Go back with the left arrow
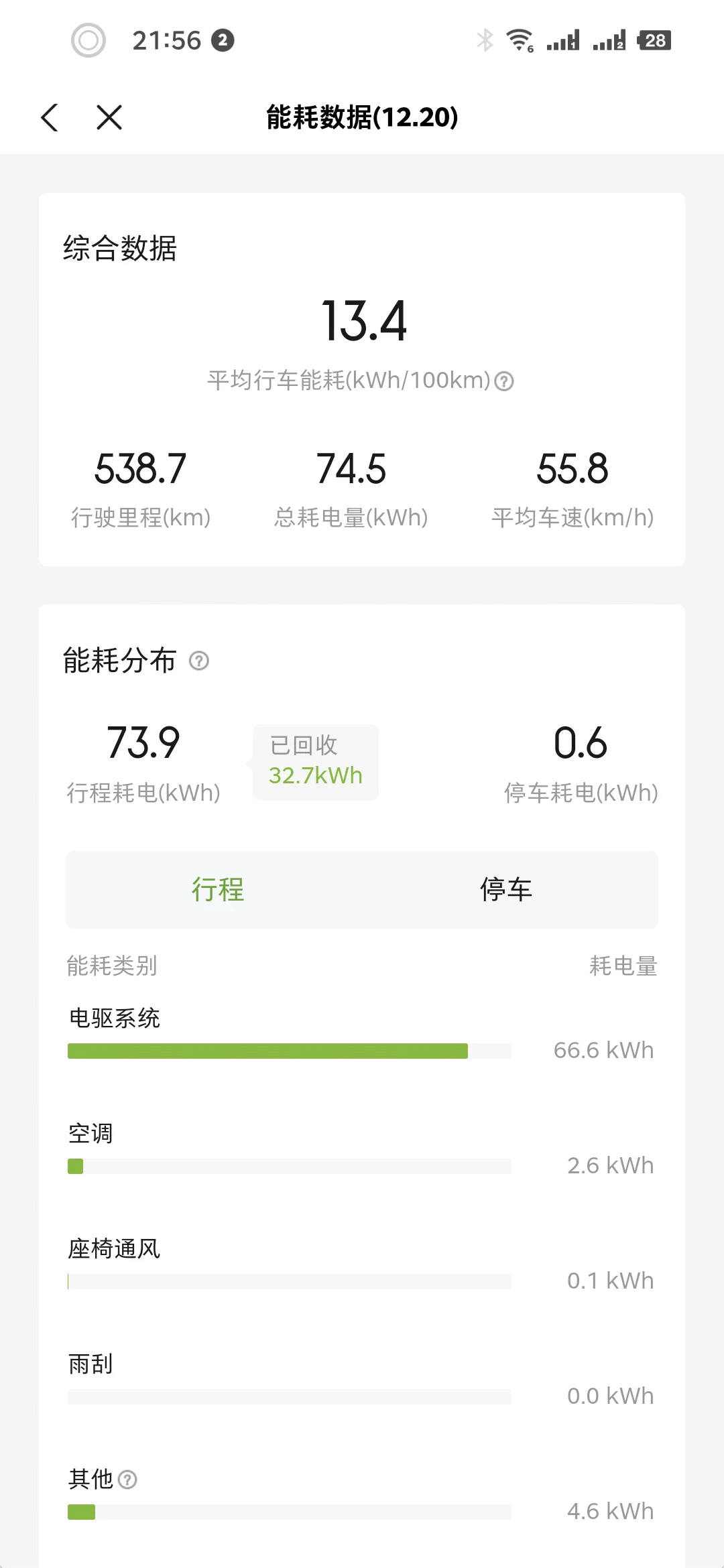The width and height of the screenshot is (724, 1568). 50,117
